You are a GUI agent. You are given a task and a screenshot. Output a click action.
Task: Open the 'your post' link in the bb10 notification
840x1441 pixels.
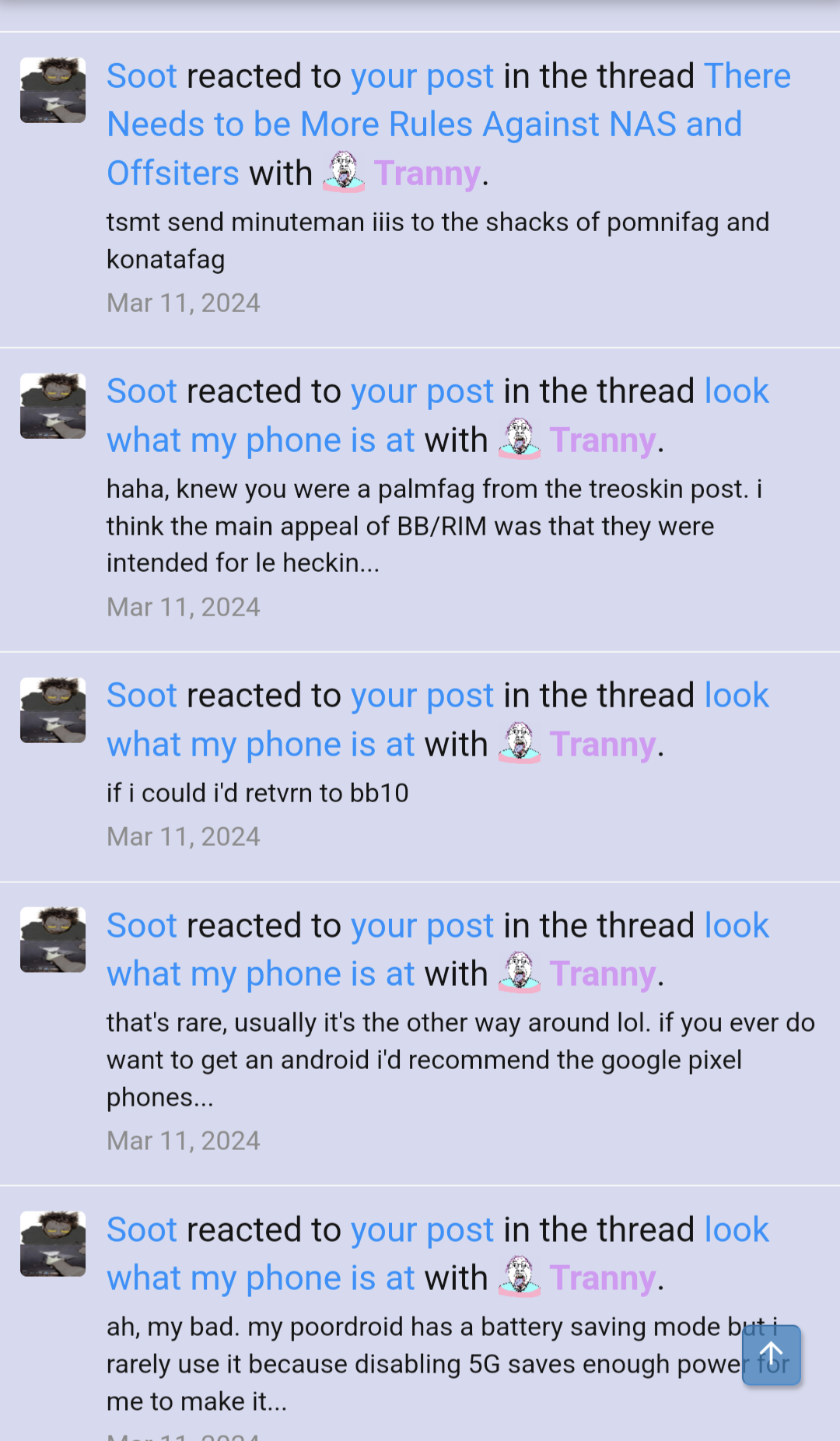coord(422,696)
